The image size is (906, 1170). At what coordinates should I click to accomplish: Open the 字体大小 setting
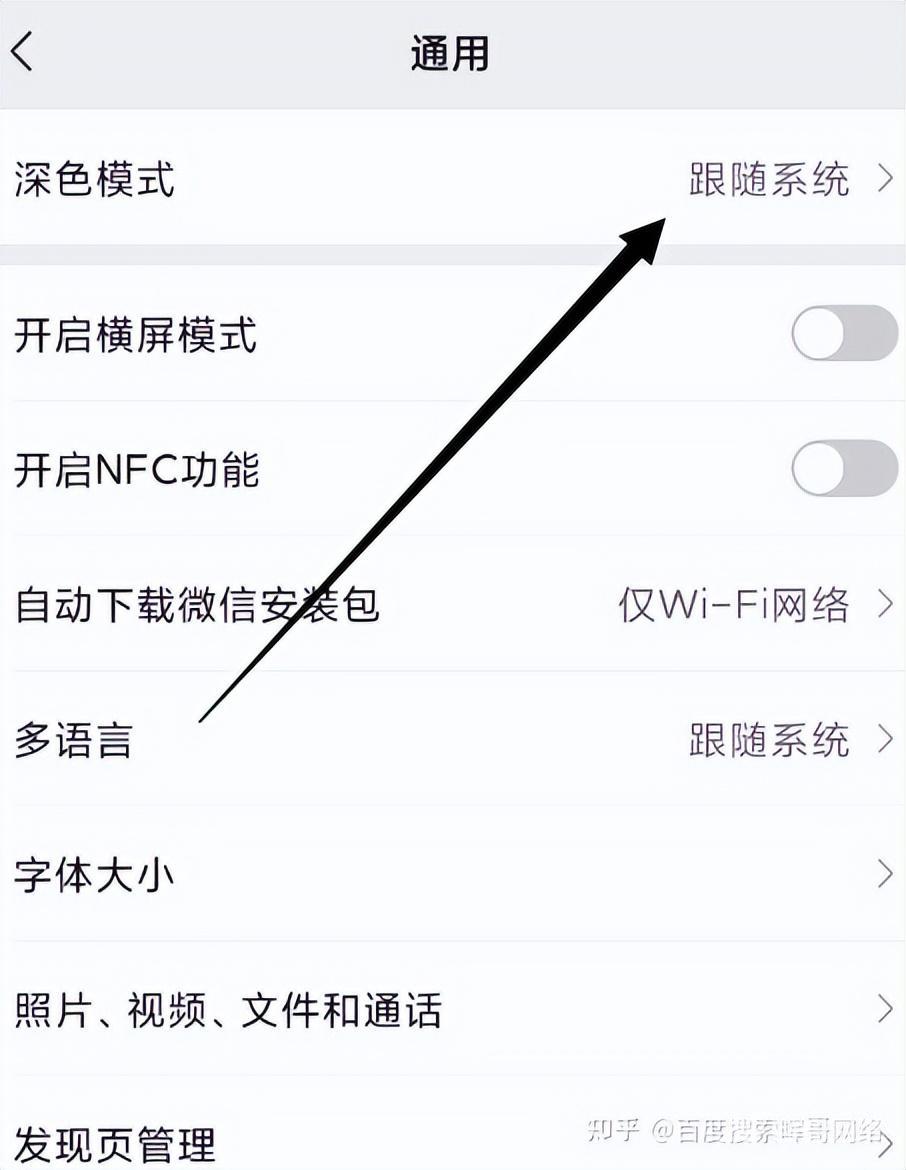click(450, 876)
